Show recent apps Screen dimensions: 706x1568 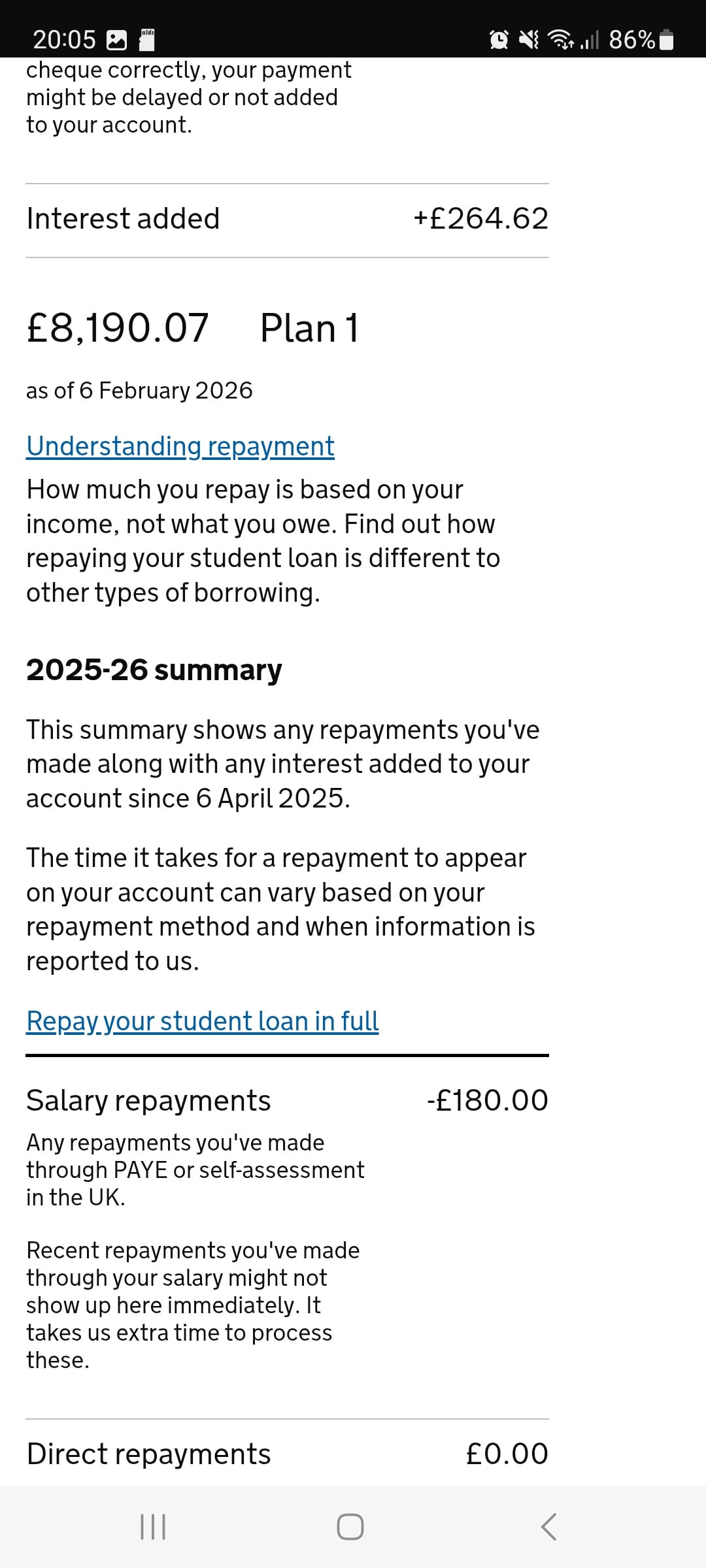pyautogui.click(x=153, y=1527)
